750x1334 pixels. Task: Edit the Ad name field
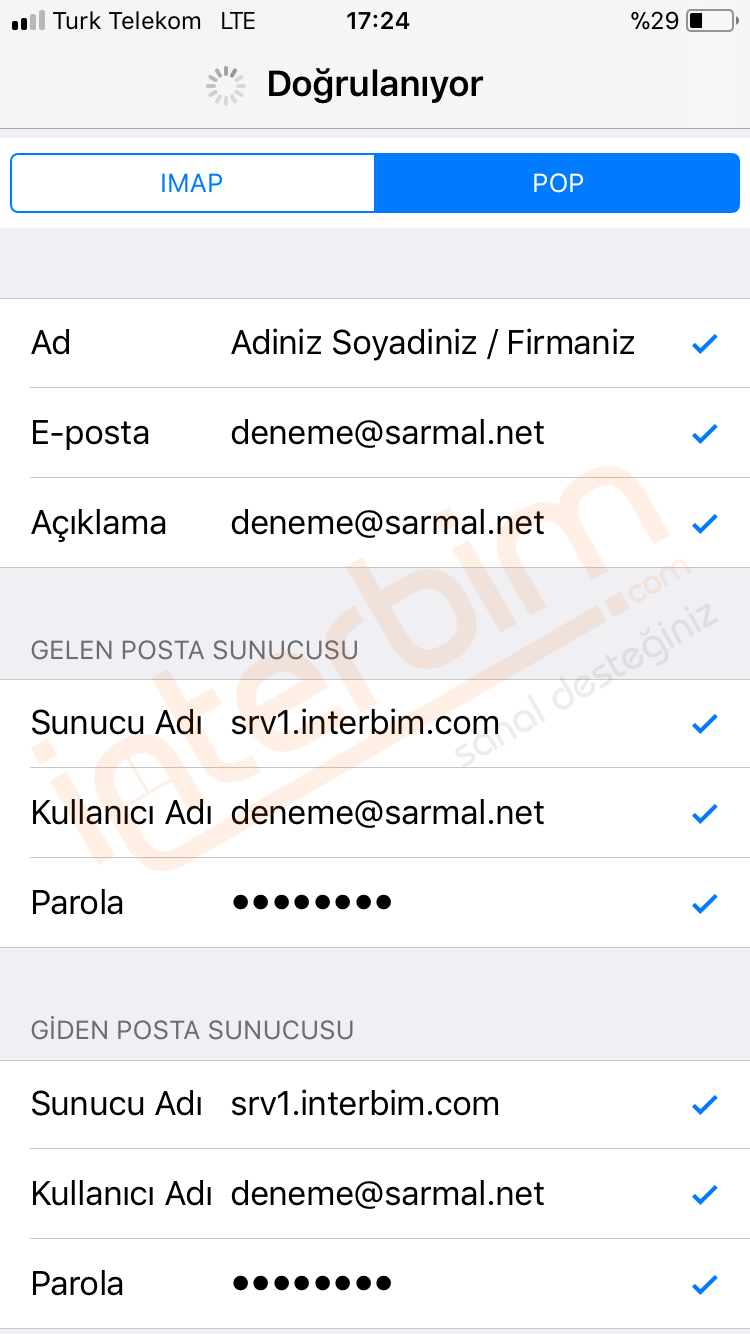[375, 343]
